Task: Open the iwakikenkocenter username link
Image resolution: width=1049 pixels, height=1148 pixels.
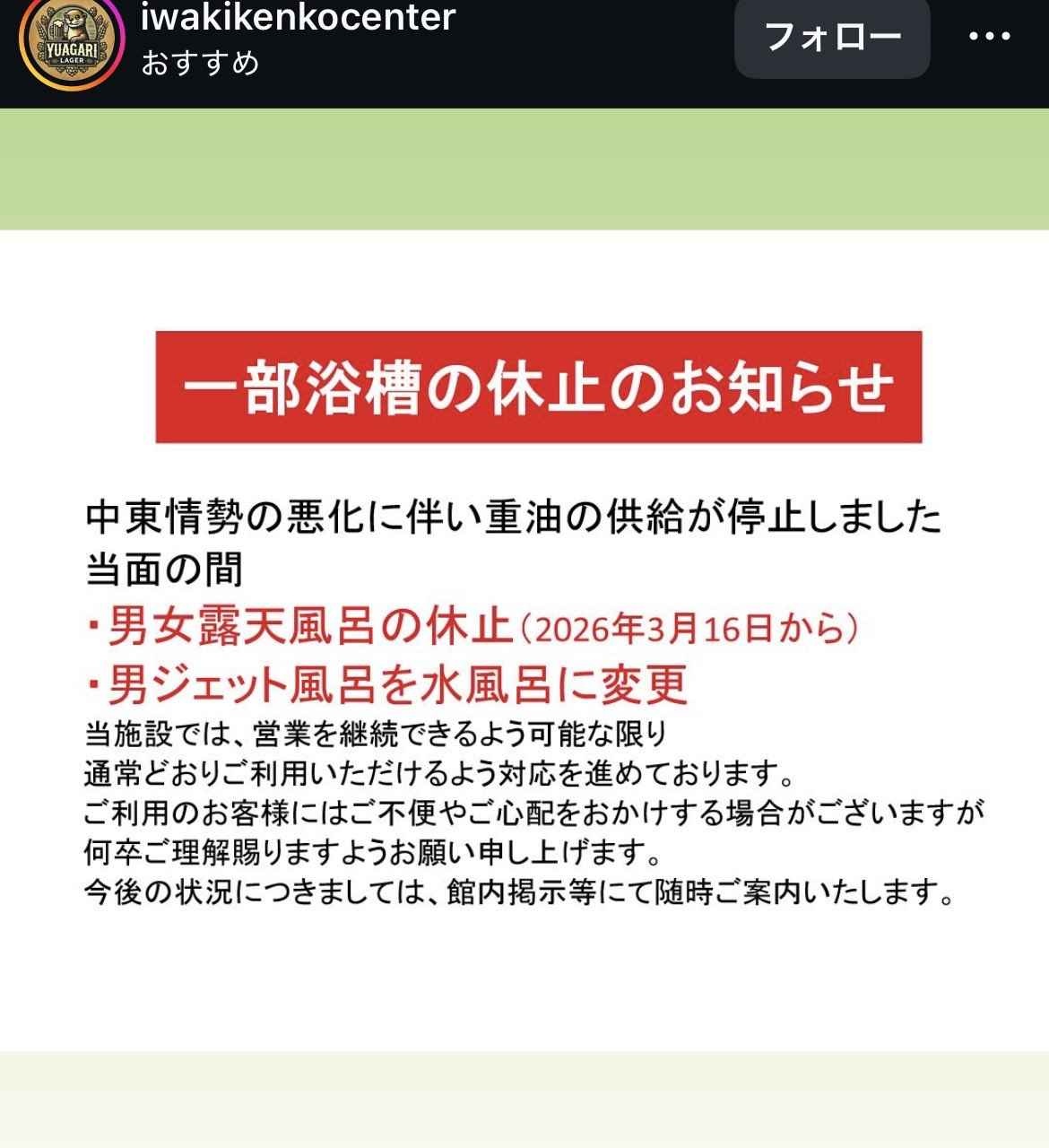Action: click(x=298, y=18)
